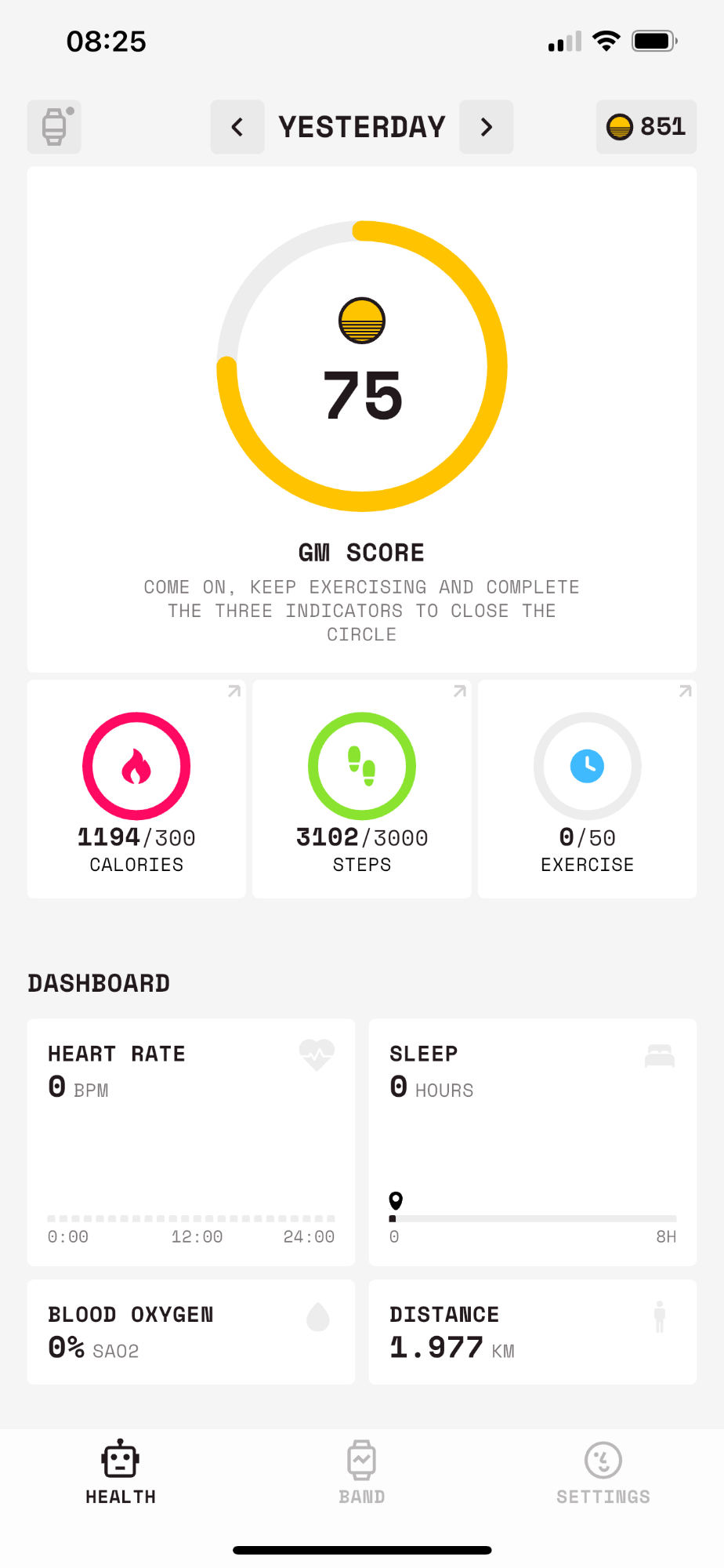Open the Calories details card

(x=136, y=789)
